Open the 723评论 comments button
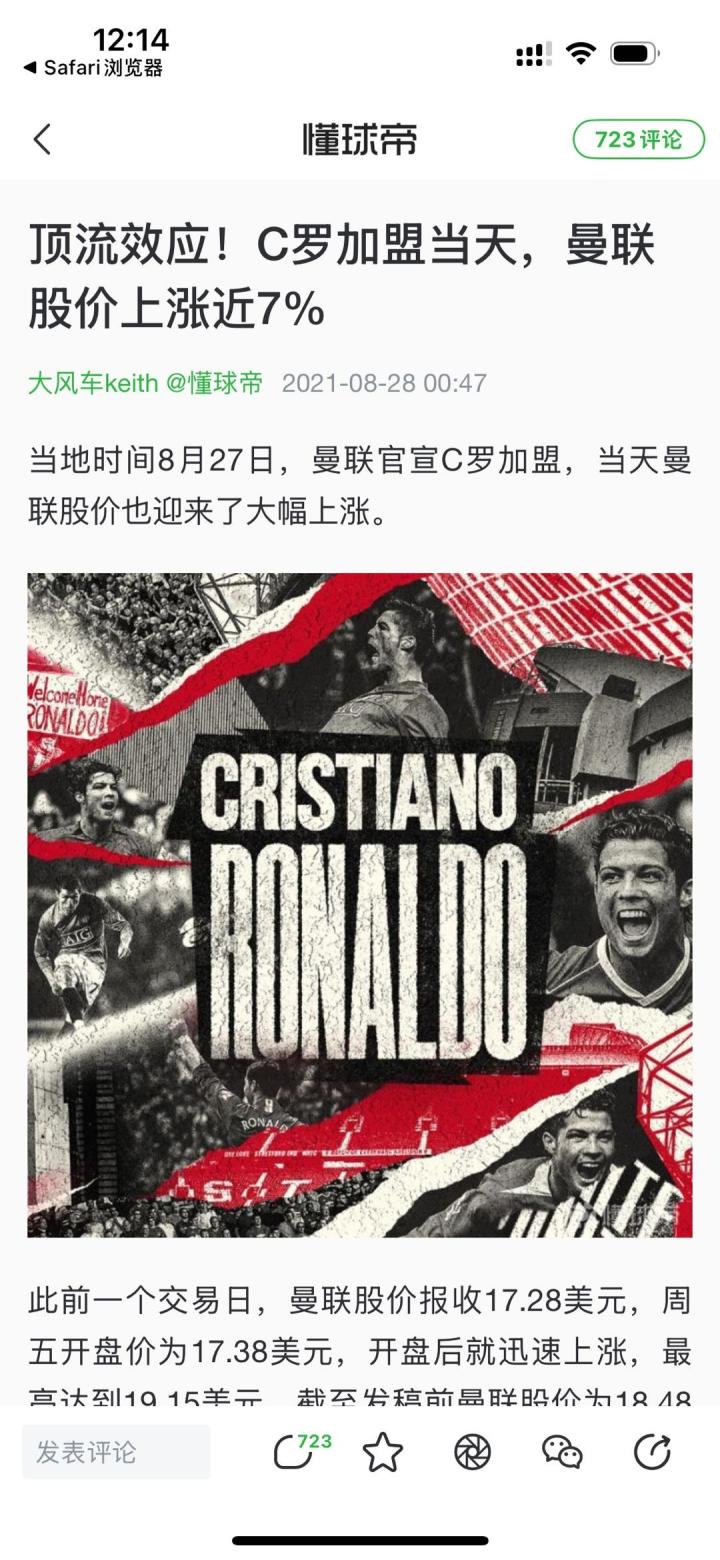Screen dimensions: 720x1560 pos(638,139)
